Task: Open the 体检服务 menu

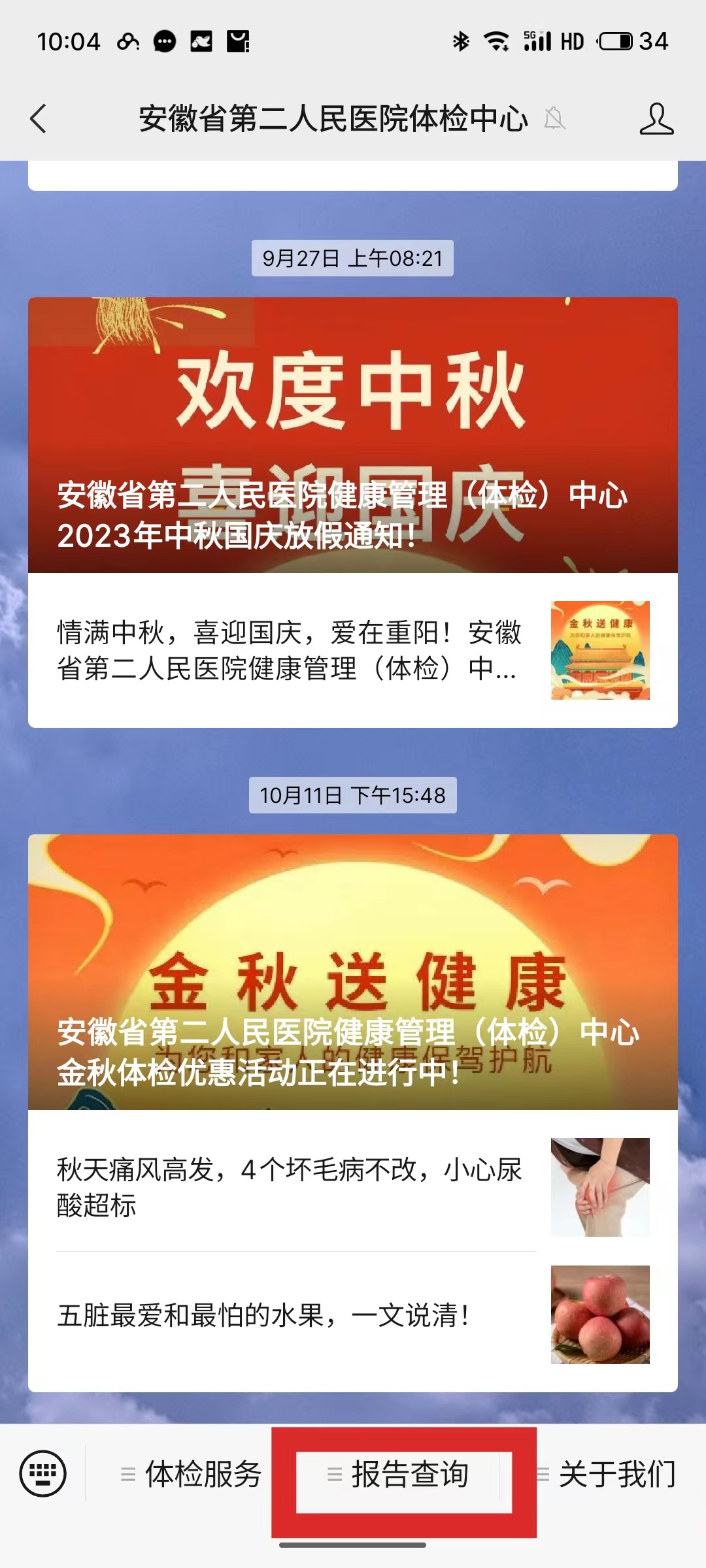Action: (x=192, y=1475)
